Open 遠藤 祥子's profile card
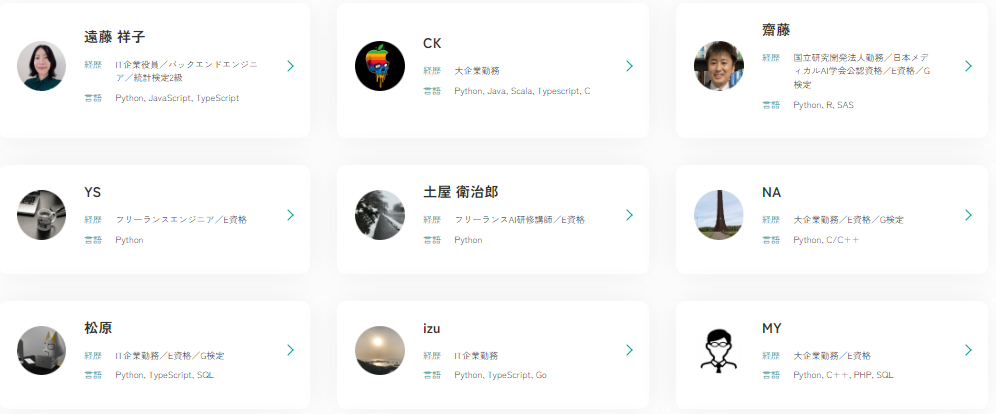The height and width of the screenshot is (414, 996). point(155,67)
